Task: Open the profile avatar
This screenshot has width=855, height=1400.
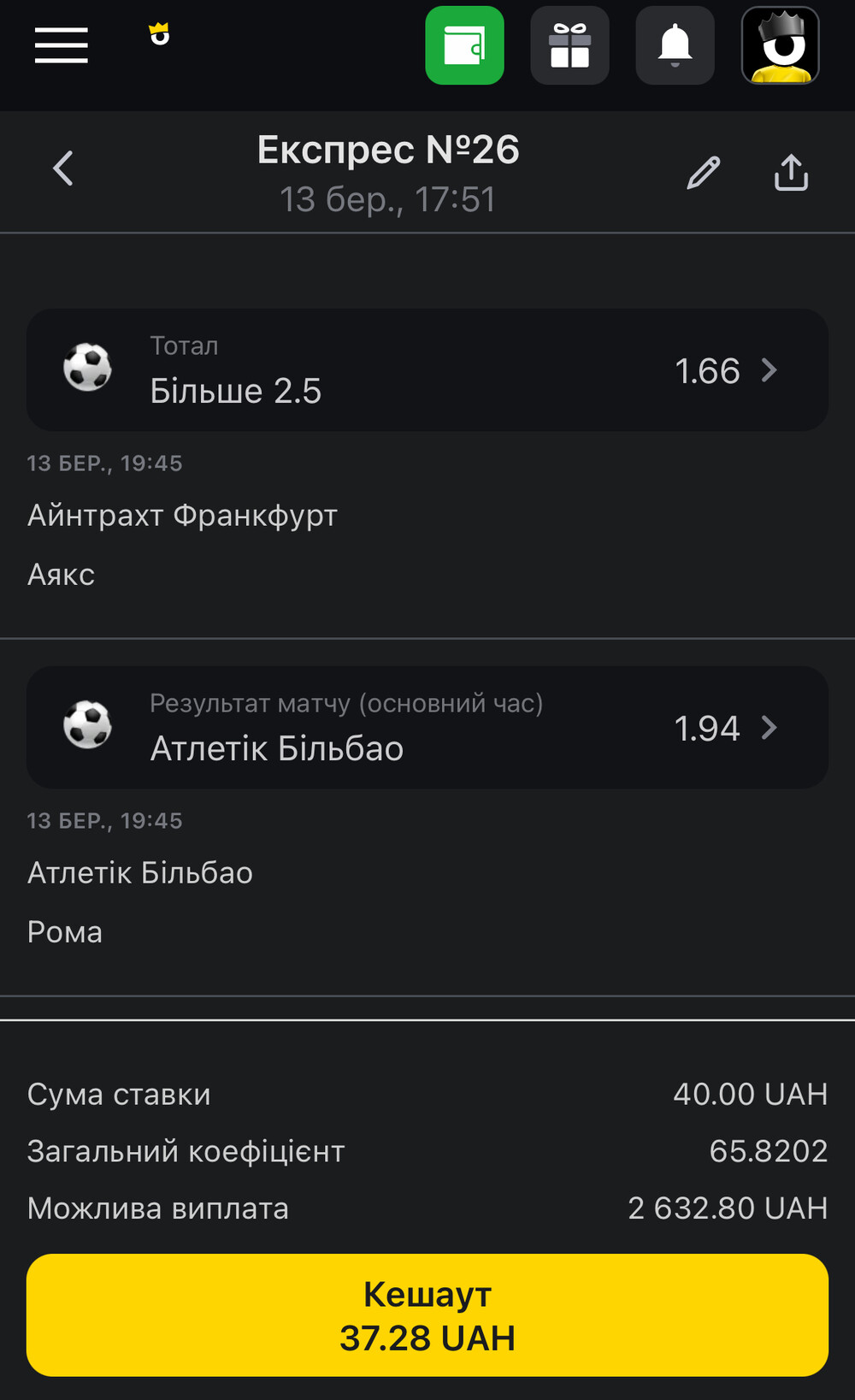Action: pyautogui.click(x=780, y=45)
